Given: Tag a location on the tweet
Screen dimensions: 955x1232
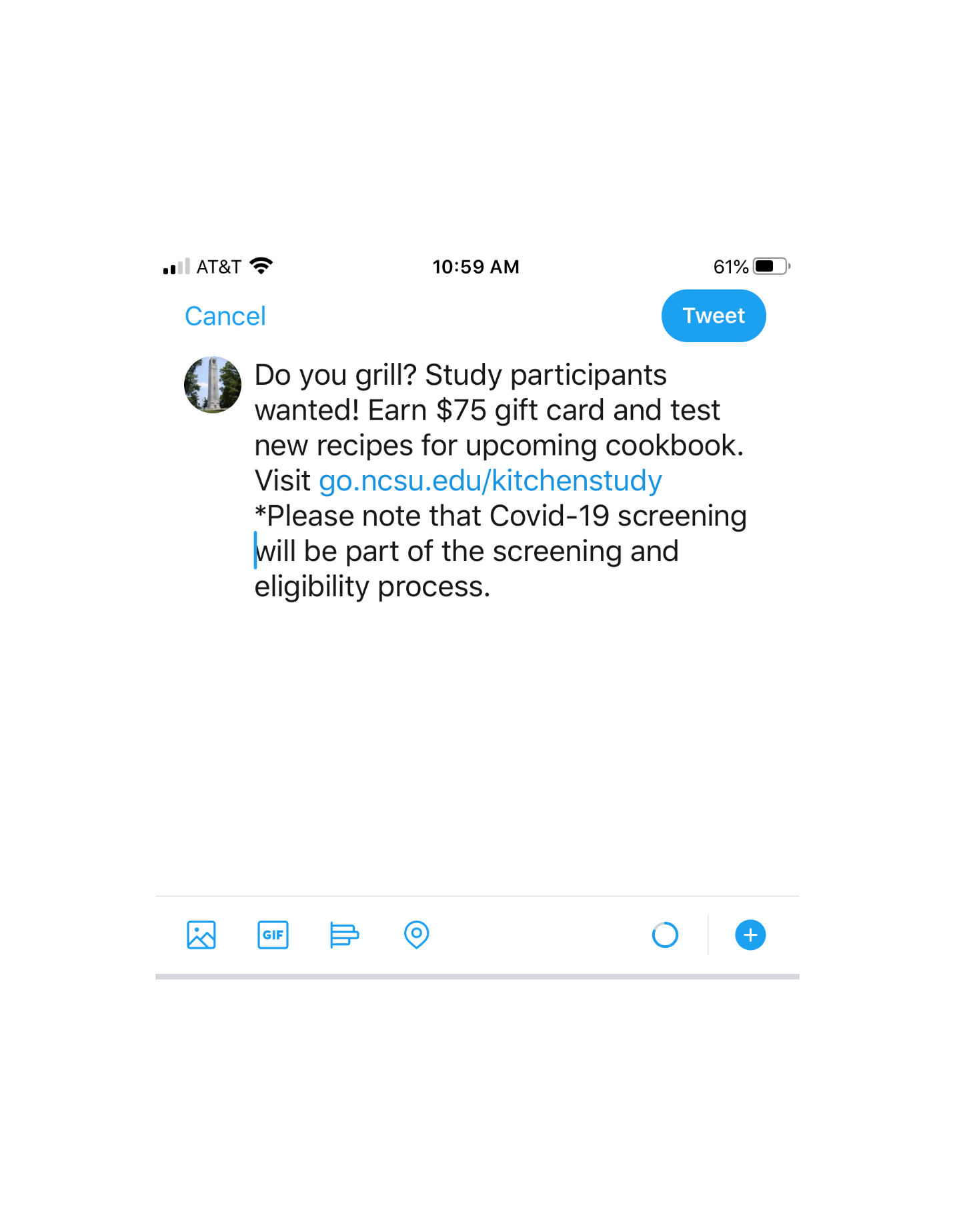Looking at the screenshot, I should 416,935.
